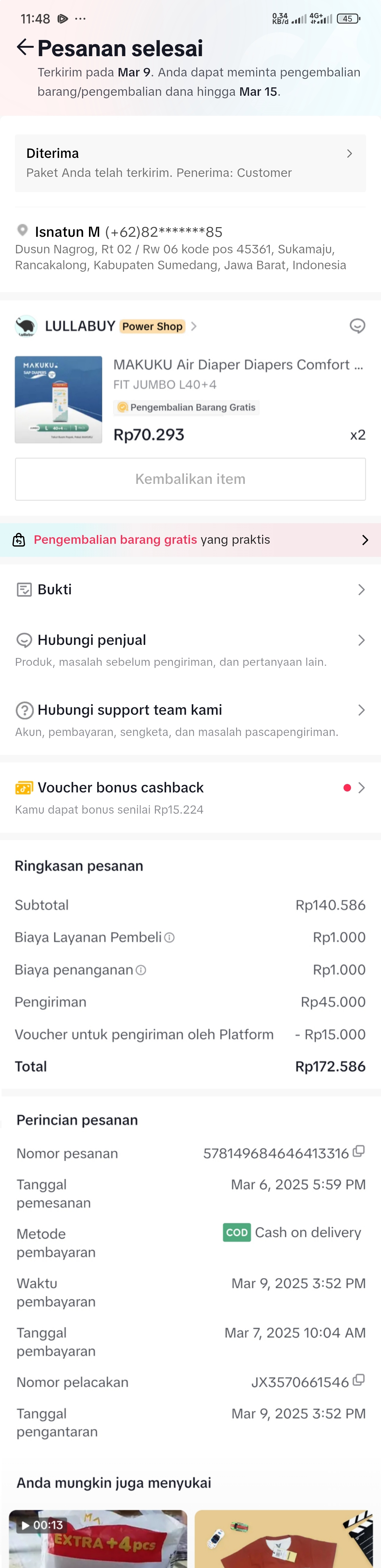Screen dimensions: 381x1568
Task: Open the LULLABUY shop page
Action: (81, 326)
